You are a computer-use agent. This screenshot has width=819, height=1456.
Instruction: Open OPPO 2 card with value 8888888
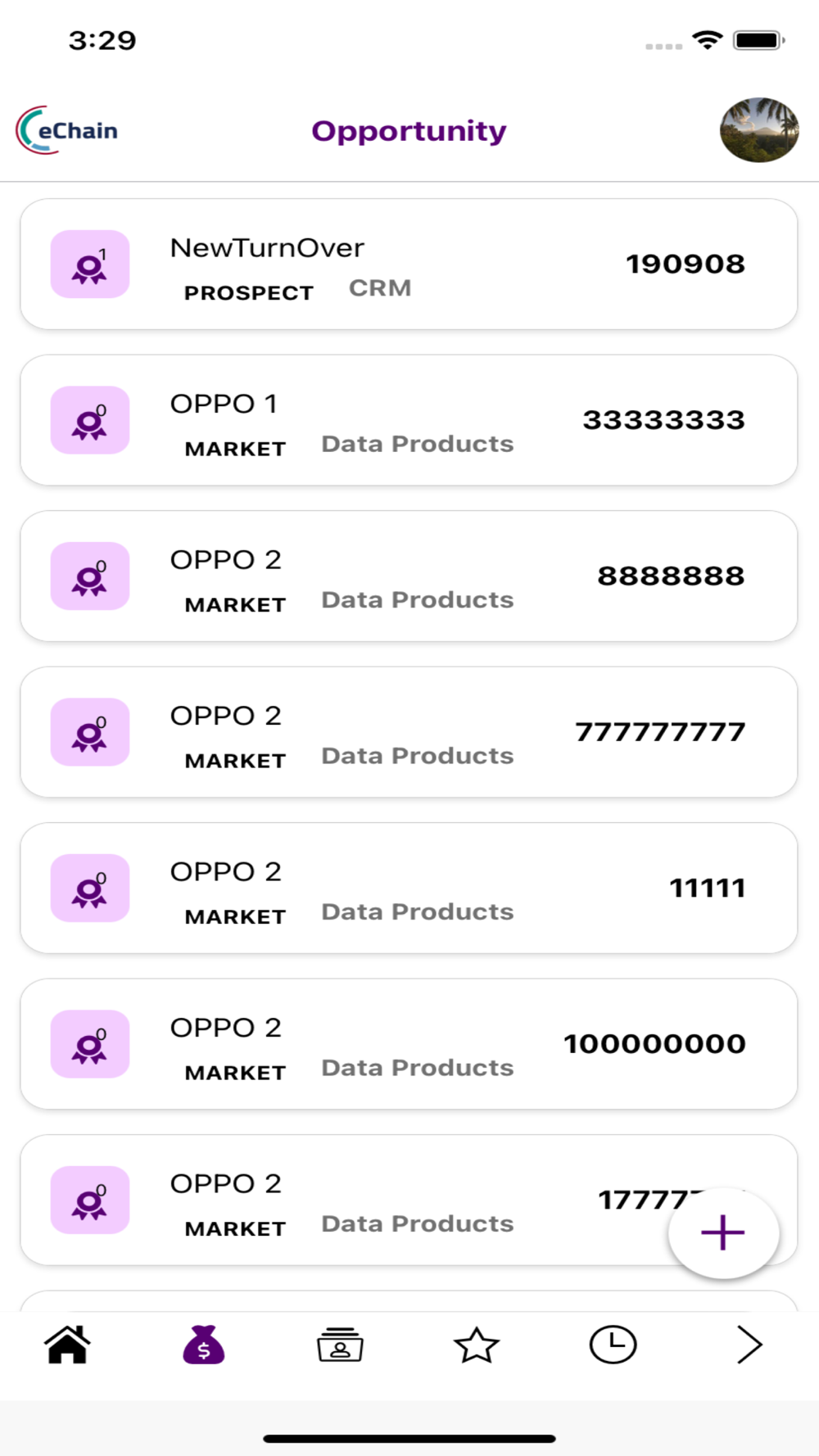click(x=409, y=577)
